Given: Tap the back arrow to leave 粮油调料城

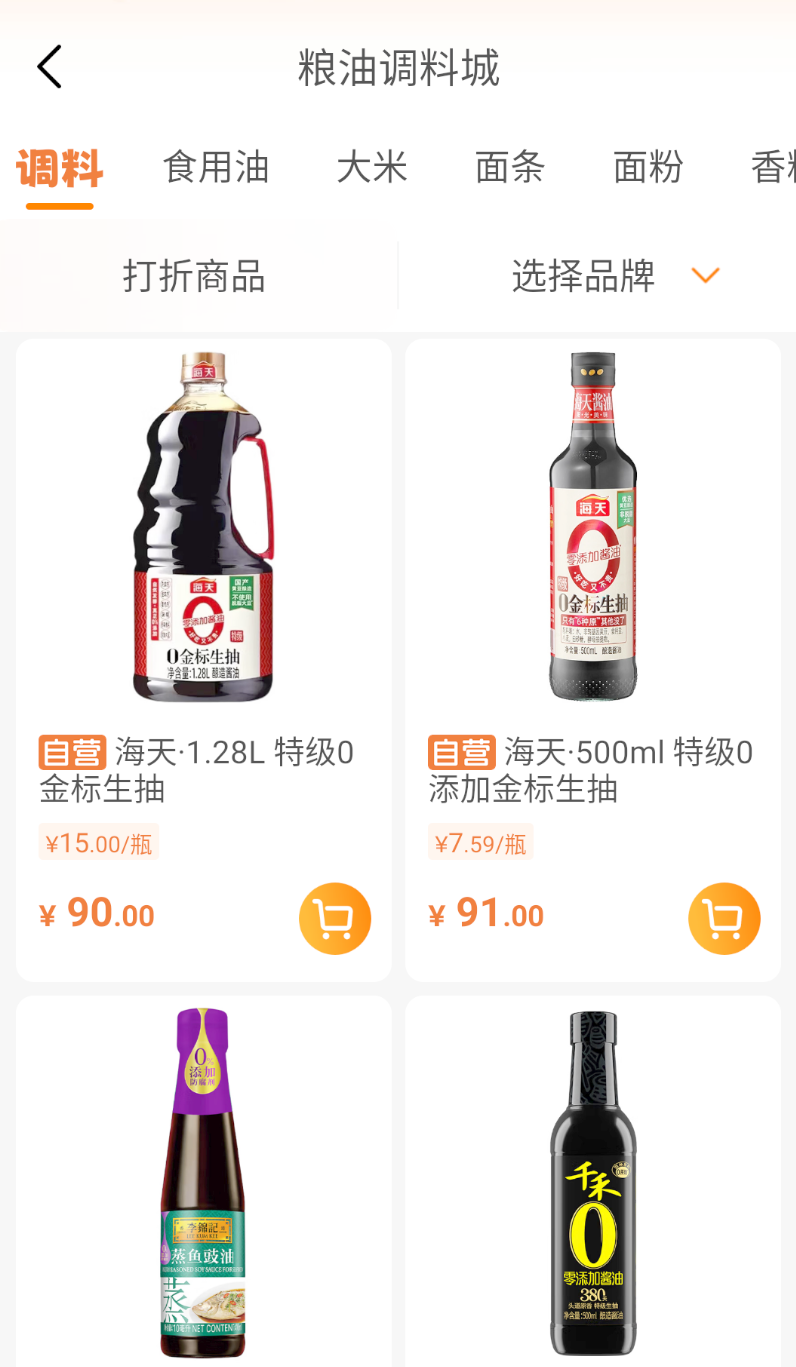Looking at the screenshot, I should pos(48,66).
